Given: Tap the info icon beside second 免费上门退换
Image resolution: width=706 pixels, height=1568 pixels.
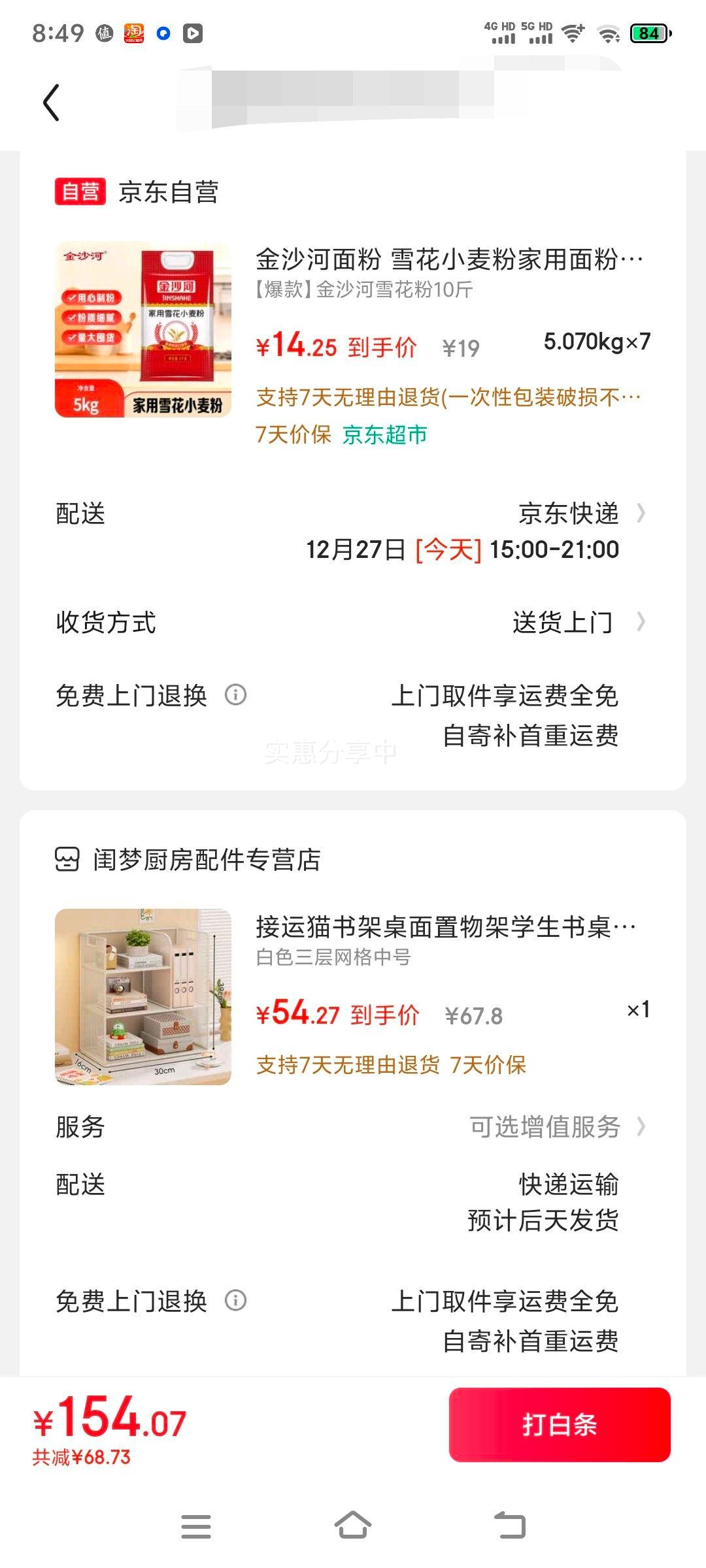Looking at the screenshot, I should (237, 1300).
